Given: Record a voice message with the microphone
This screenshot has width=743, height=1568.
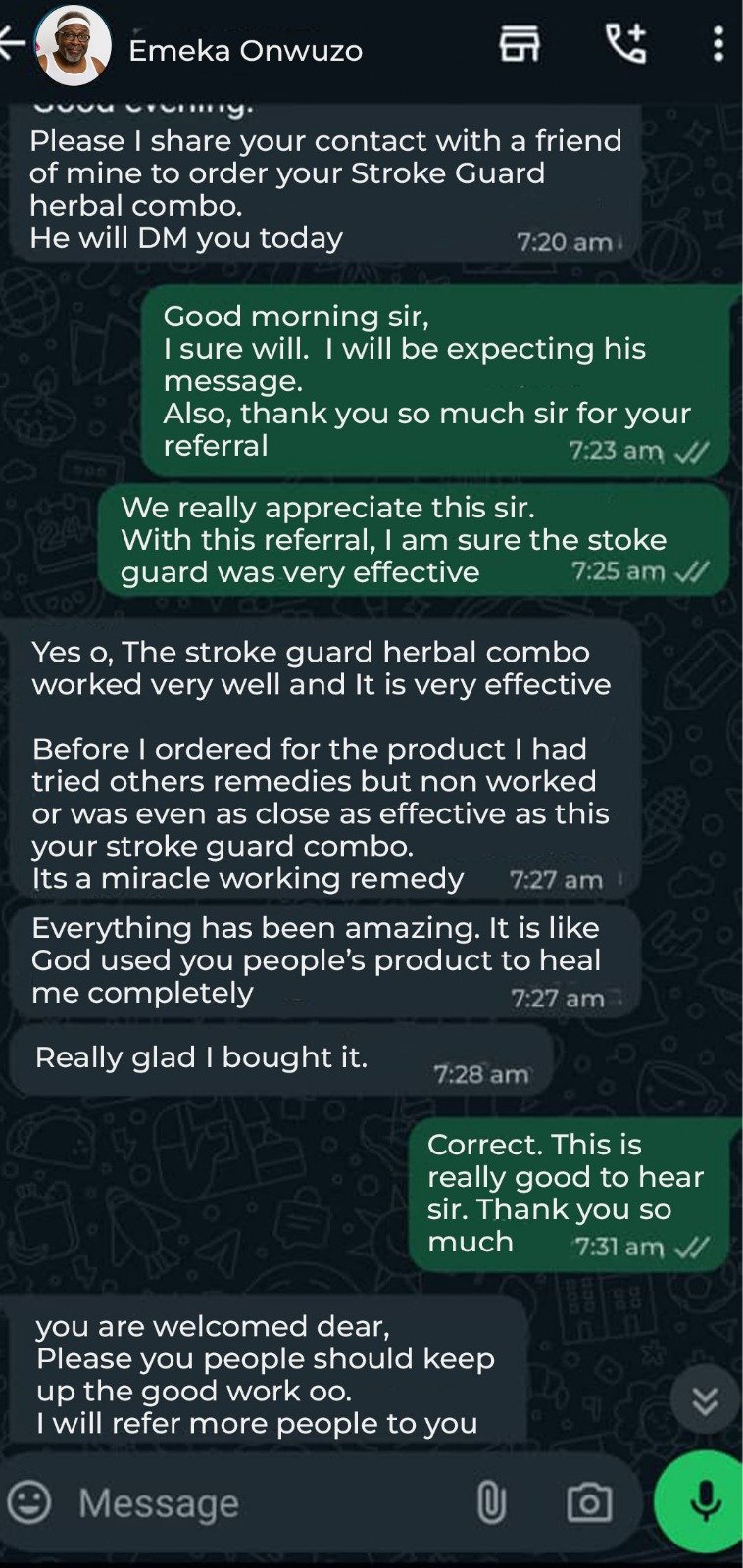Looking at the screenshot, I should 704,1501.
